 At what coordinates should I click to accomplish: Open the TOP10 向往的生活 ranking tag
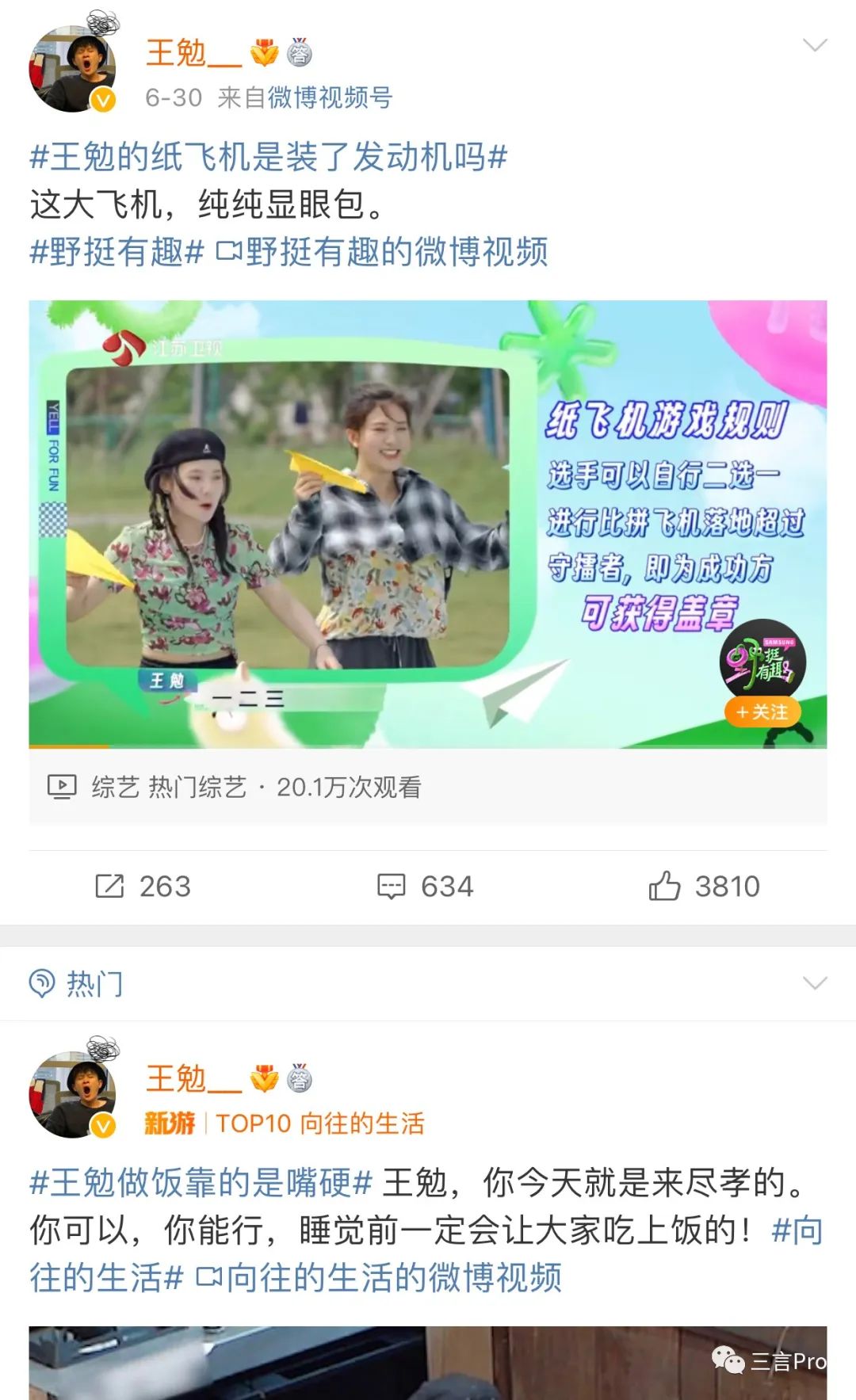click(x=320, y=1123)
